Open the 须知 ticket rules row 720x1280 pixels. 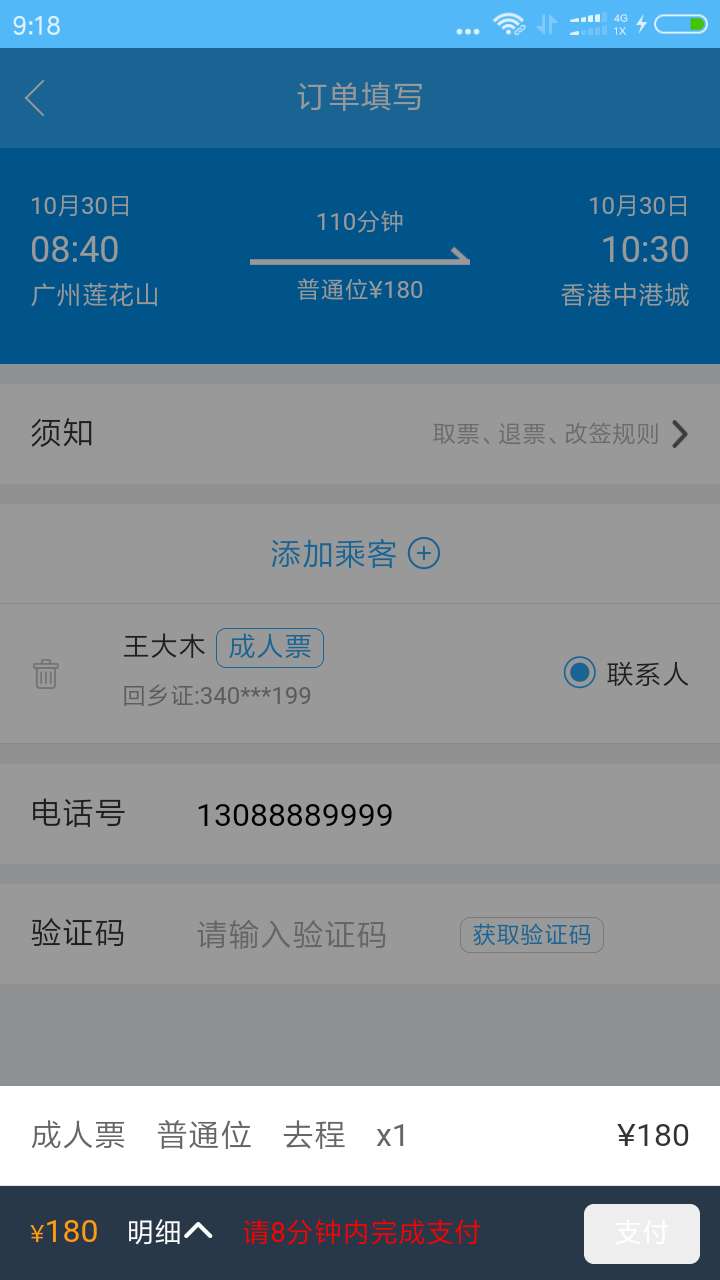(x=360, y=434)
